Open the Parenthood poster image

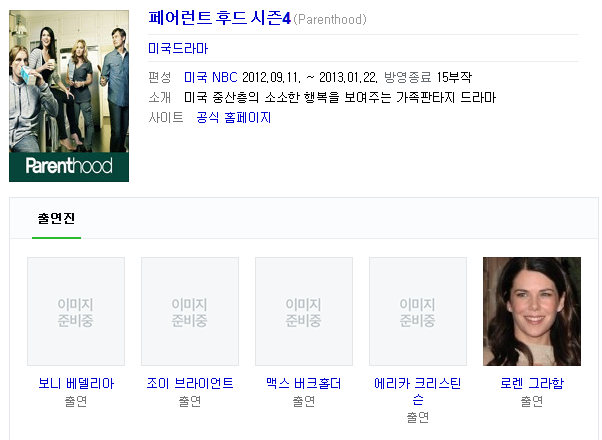point(69,95)
